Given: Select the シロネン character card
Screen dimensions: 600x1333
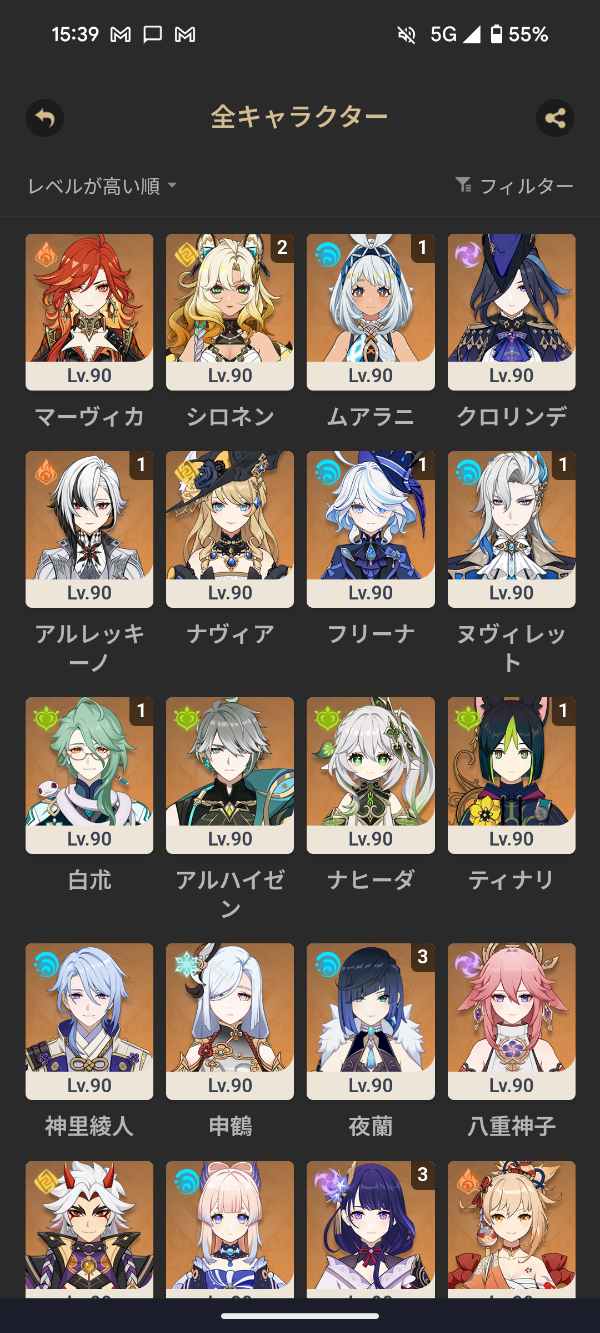Looking at the screenshot, I should [x=230, y=311].
